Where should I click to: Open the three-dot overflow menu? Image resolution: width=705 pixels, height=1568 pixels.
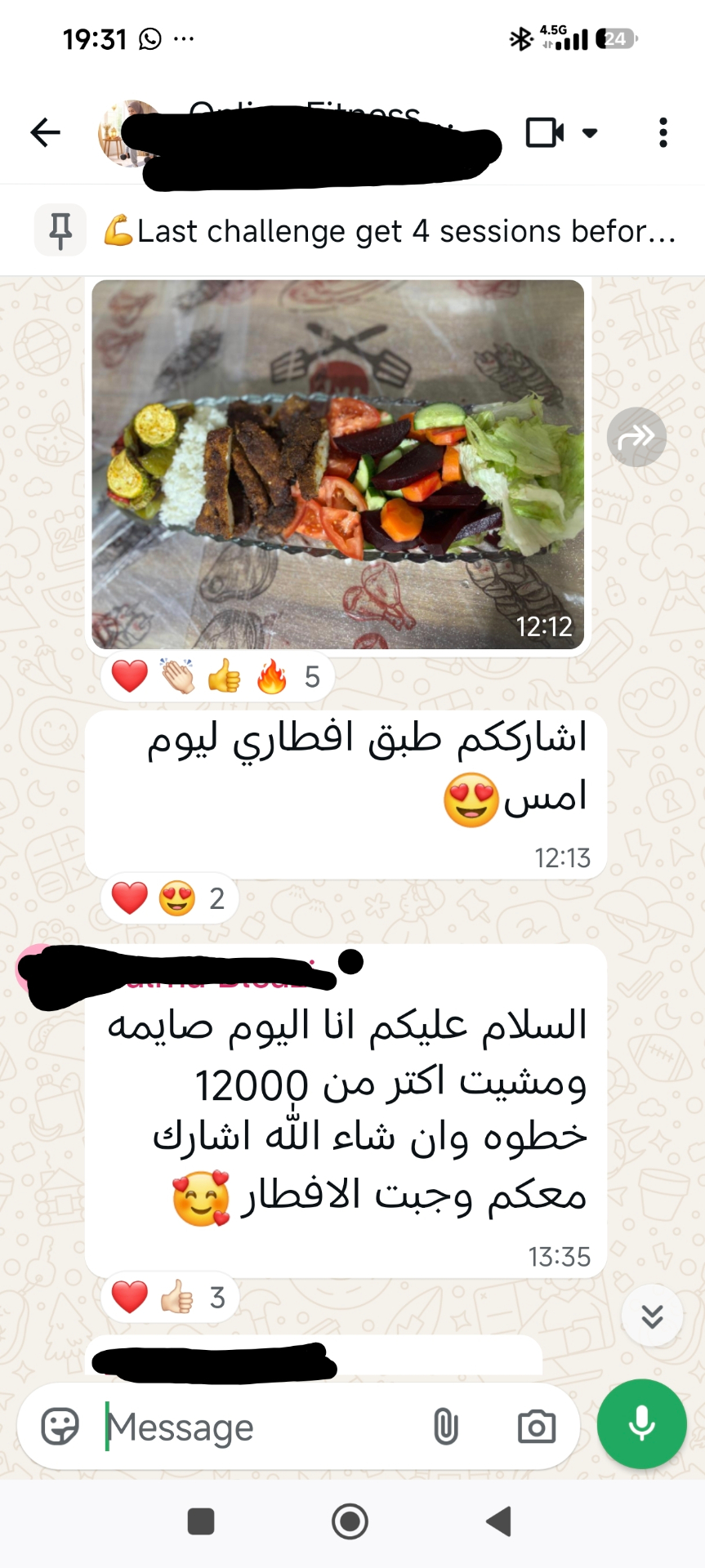tap(663, 132)
